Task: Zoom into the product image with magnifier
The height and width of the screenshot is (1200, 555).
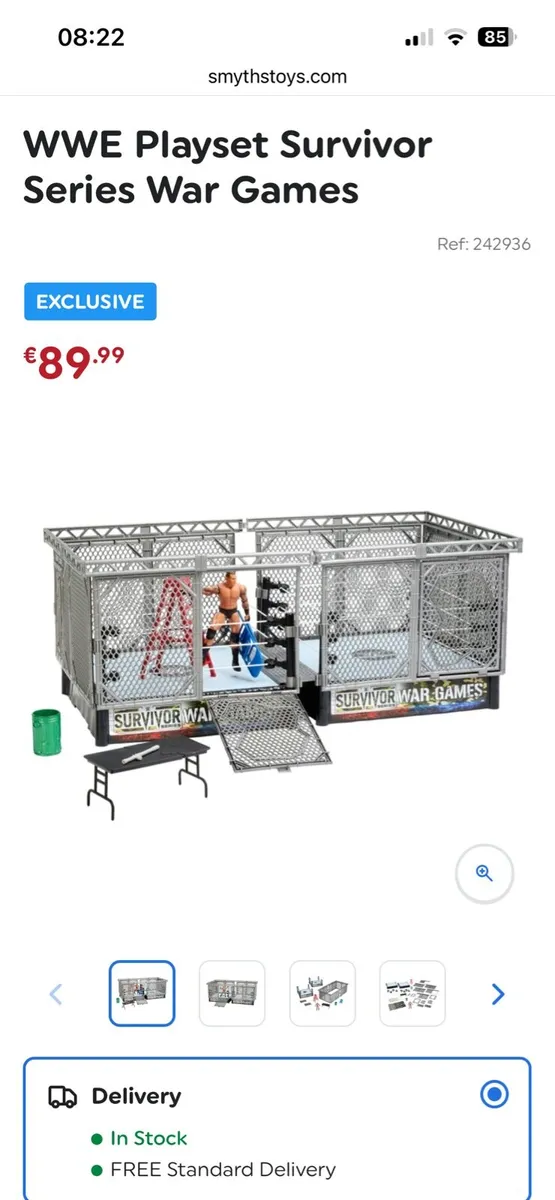Action: tap(484, 874)
